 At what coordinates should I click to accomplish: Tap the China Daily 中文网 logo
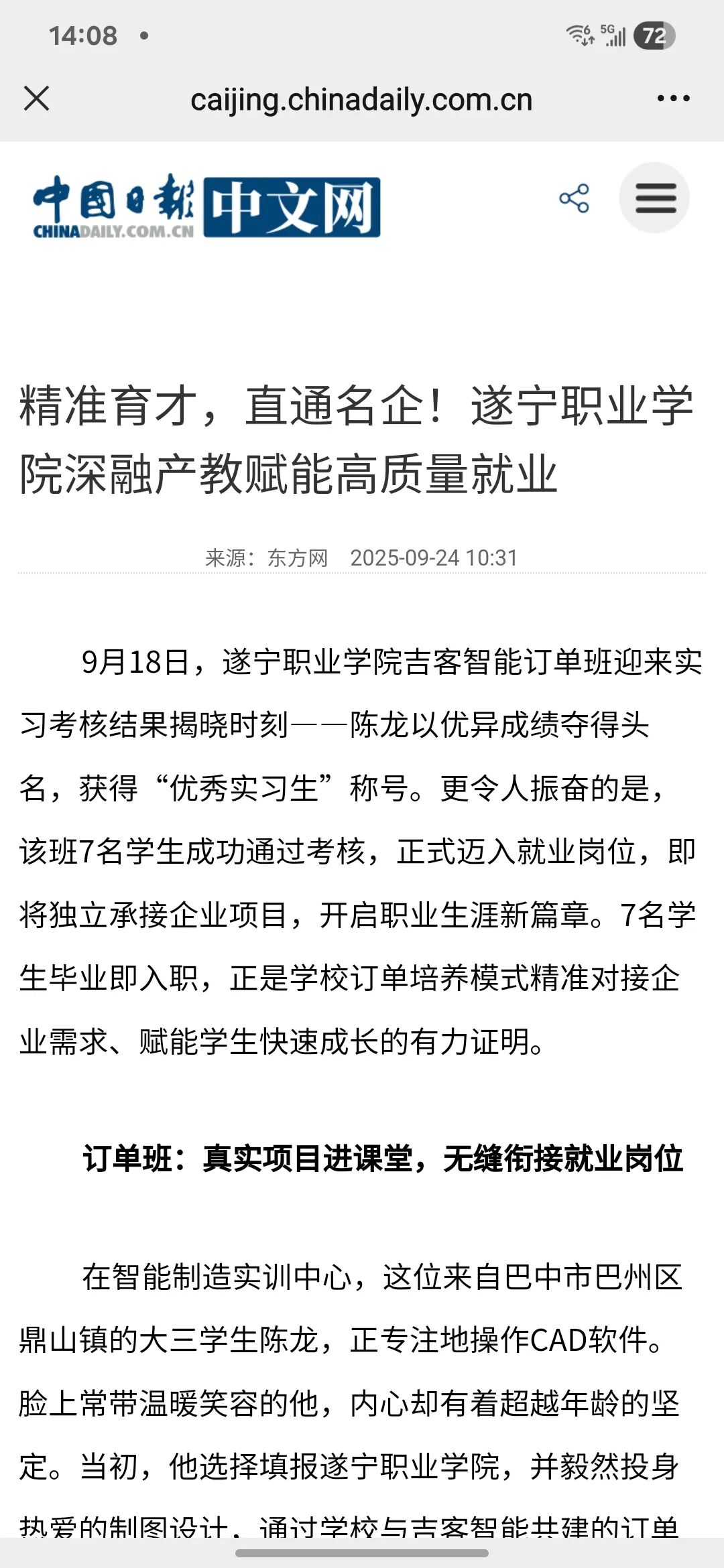pyautogui.click(x=206, y=206)
